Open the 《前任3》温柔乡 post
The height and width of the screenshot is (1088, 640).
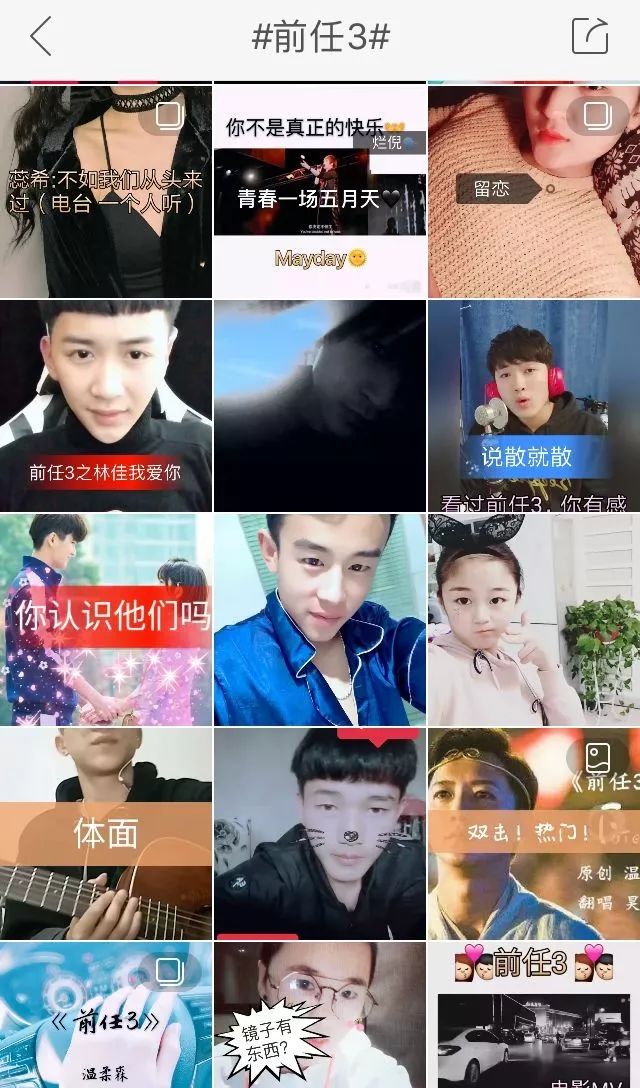105,1015
